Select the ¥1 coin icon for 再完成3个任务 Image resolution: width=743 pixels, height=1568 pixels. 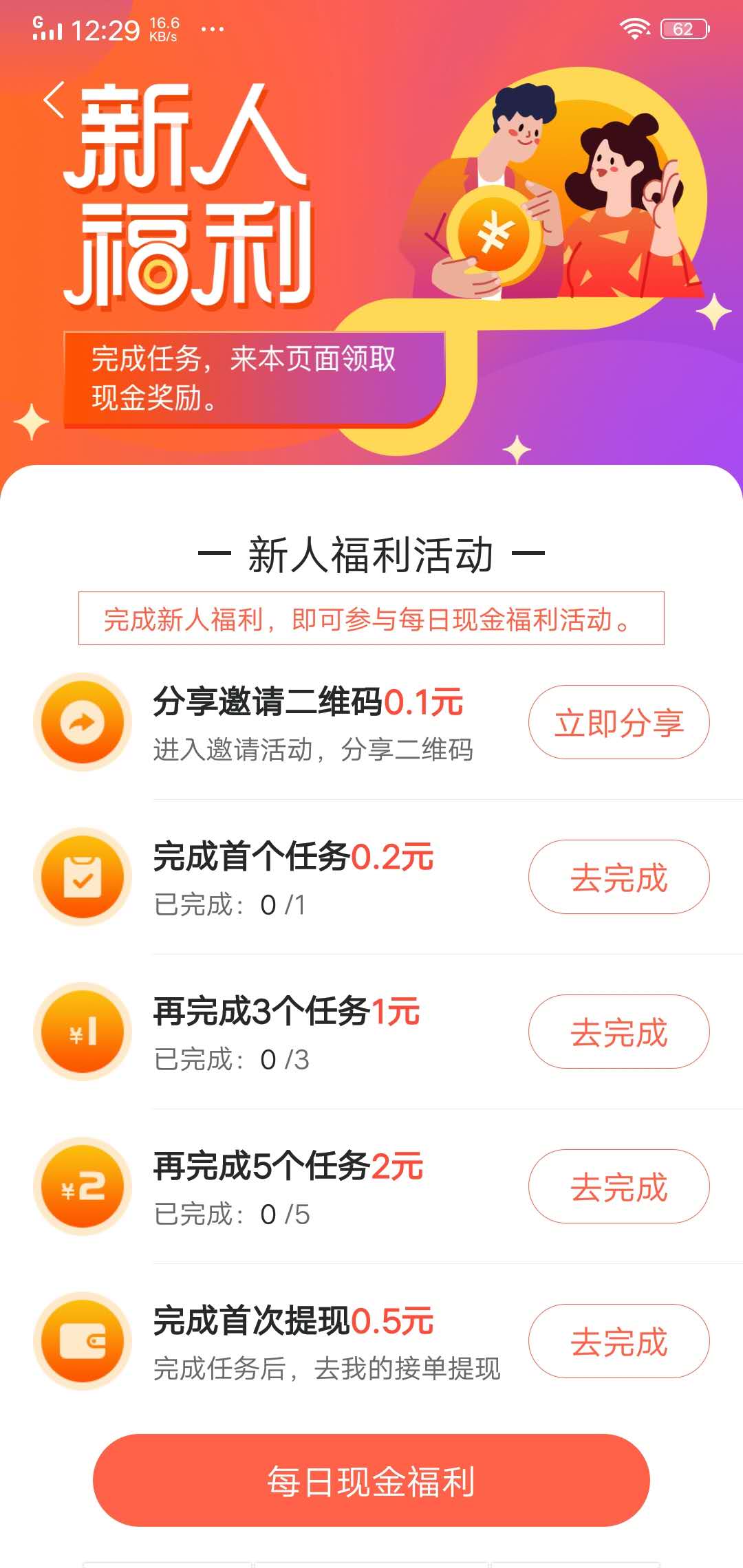(x=81, y=1030)
